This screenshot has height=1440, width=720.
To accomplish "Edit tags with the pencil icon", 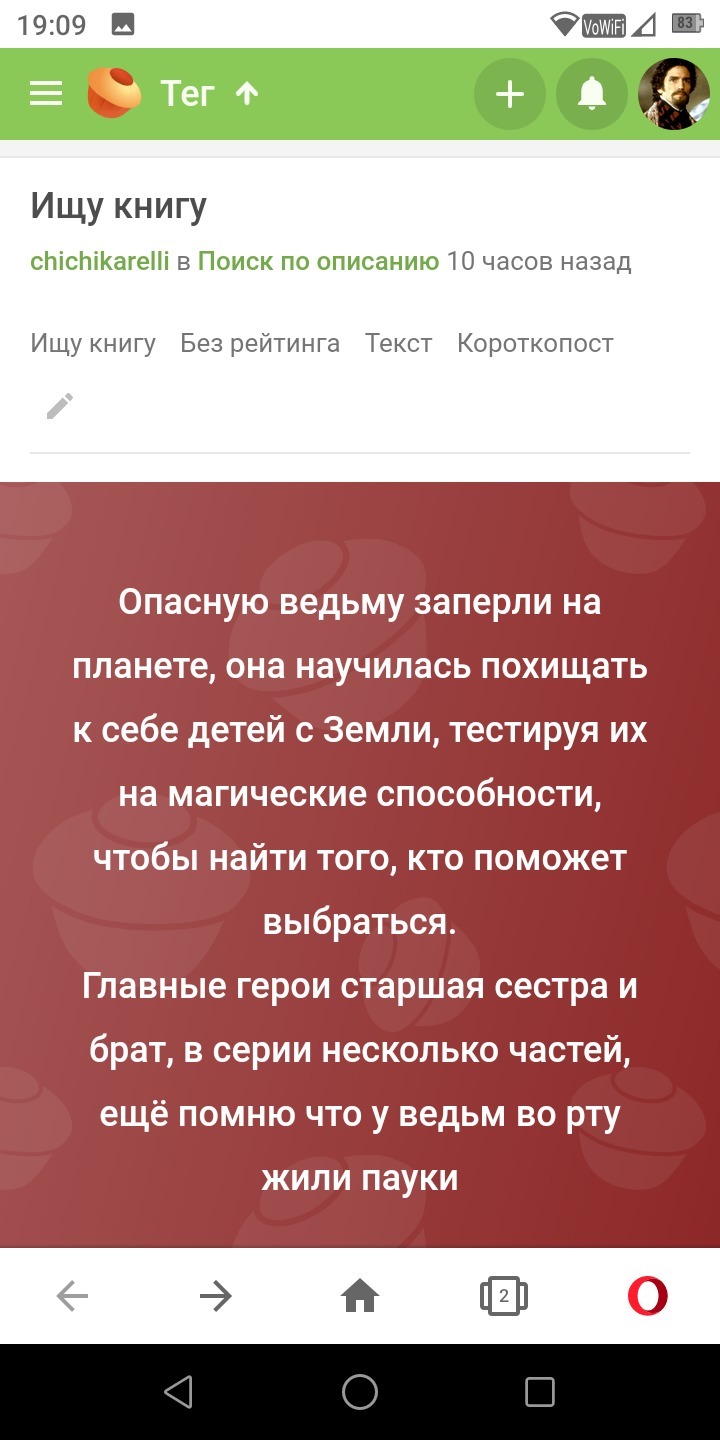I will tap(60, 406).
